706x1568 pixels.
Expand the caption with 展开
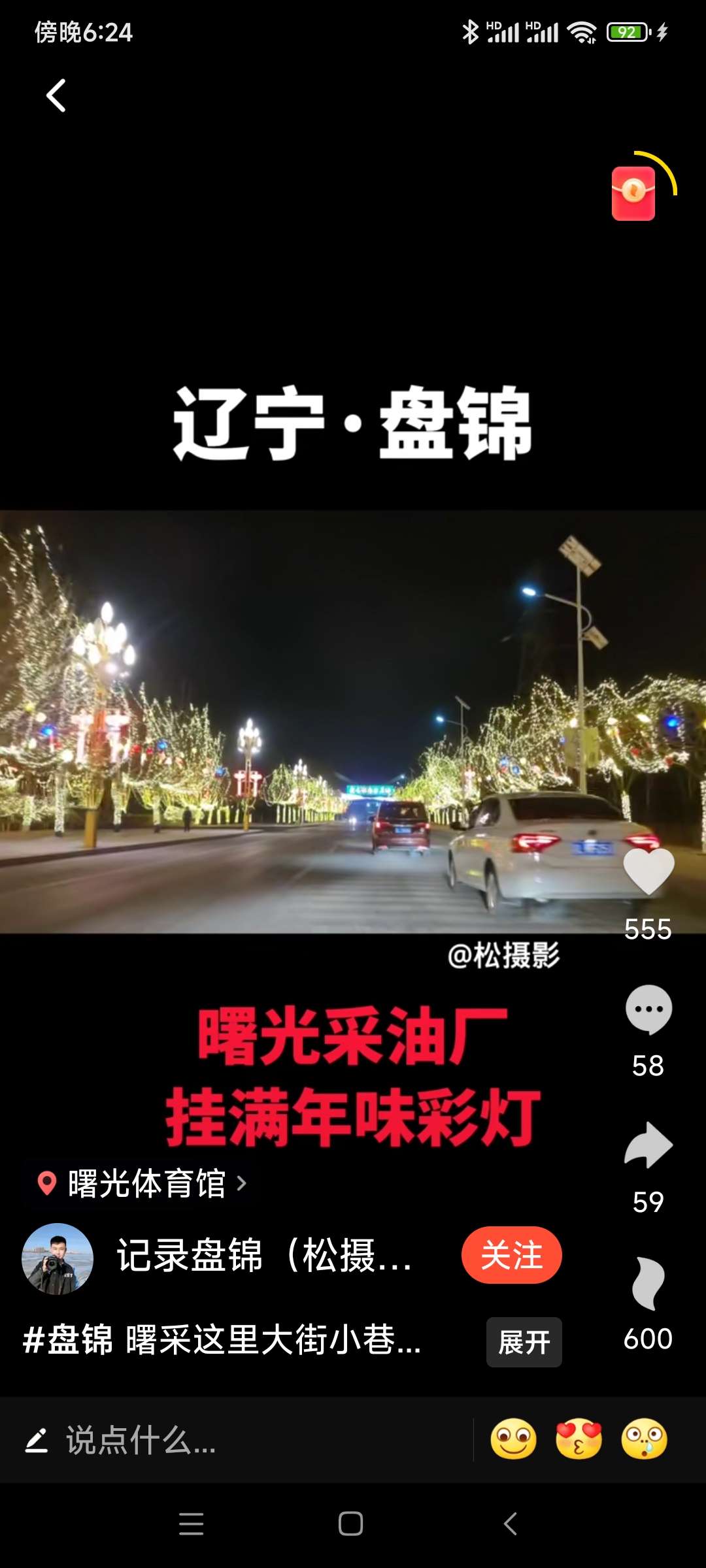tap(524, 1342)
